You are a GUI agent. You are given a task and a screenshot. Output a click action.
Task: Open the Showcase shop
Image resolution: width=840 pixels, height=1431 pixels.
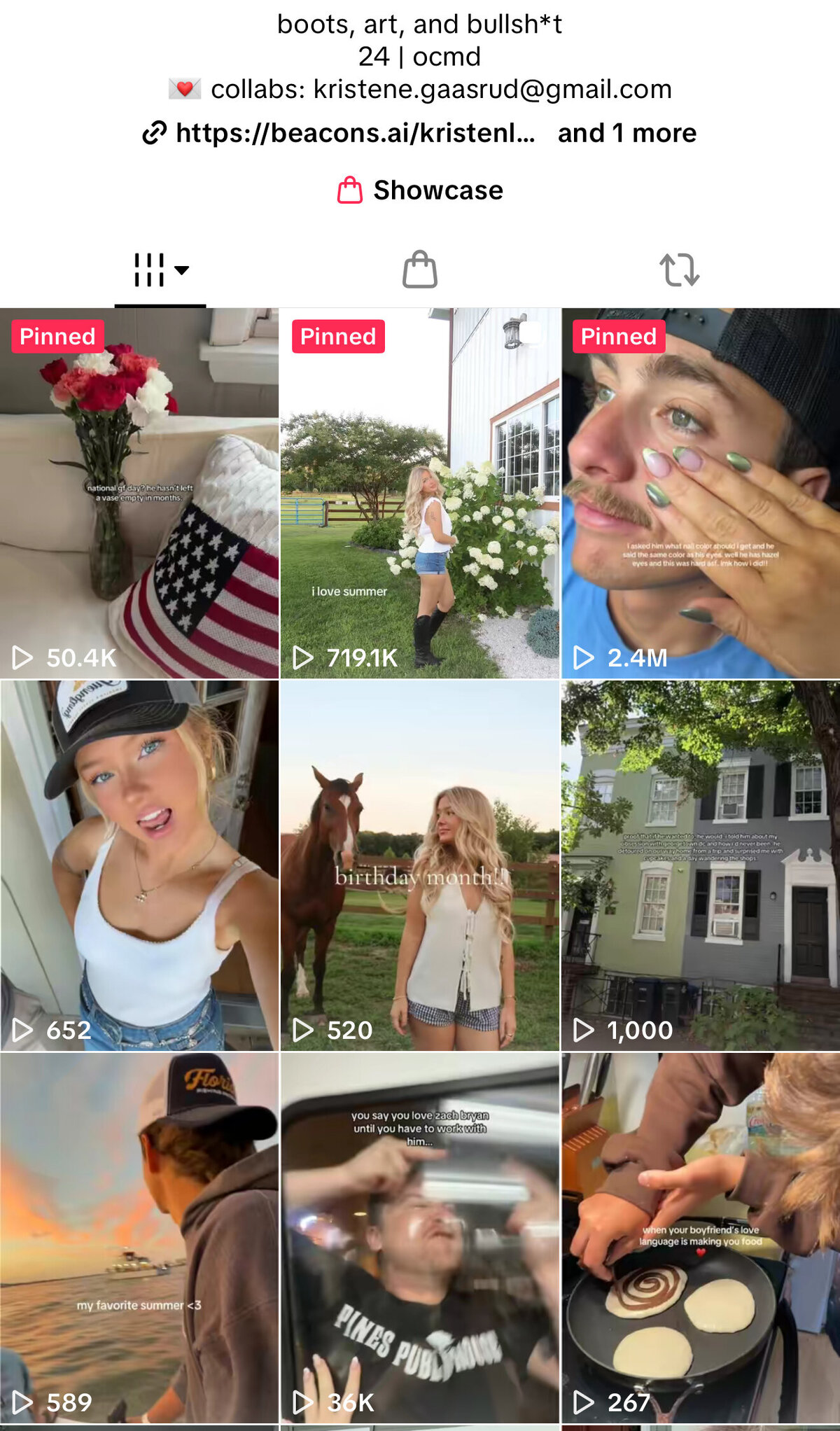(x=420, y=190)
